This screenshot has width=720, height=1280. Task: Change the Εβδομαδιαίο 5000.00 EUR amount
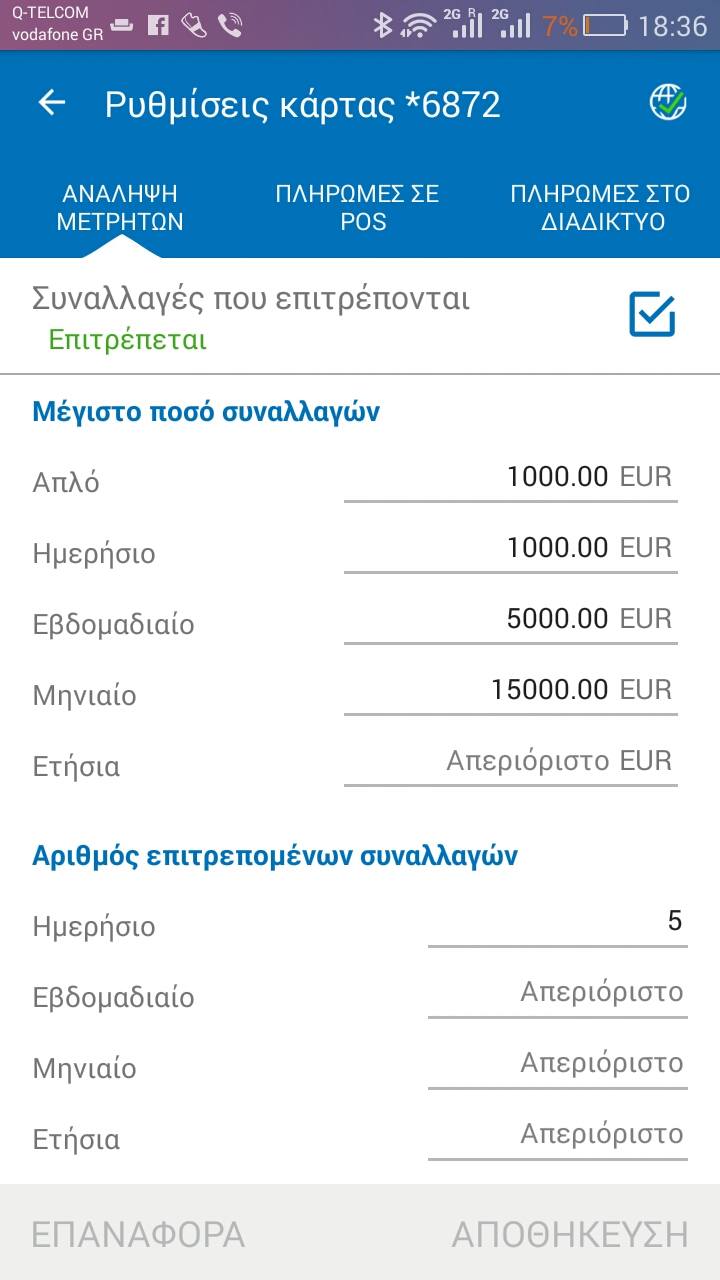tap(511, 621)
